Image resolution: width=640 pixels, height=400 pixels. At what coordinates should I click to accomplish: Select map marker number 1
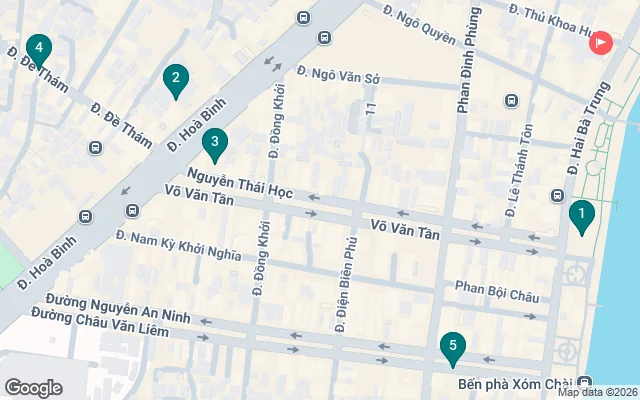tap(581, 214)
